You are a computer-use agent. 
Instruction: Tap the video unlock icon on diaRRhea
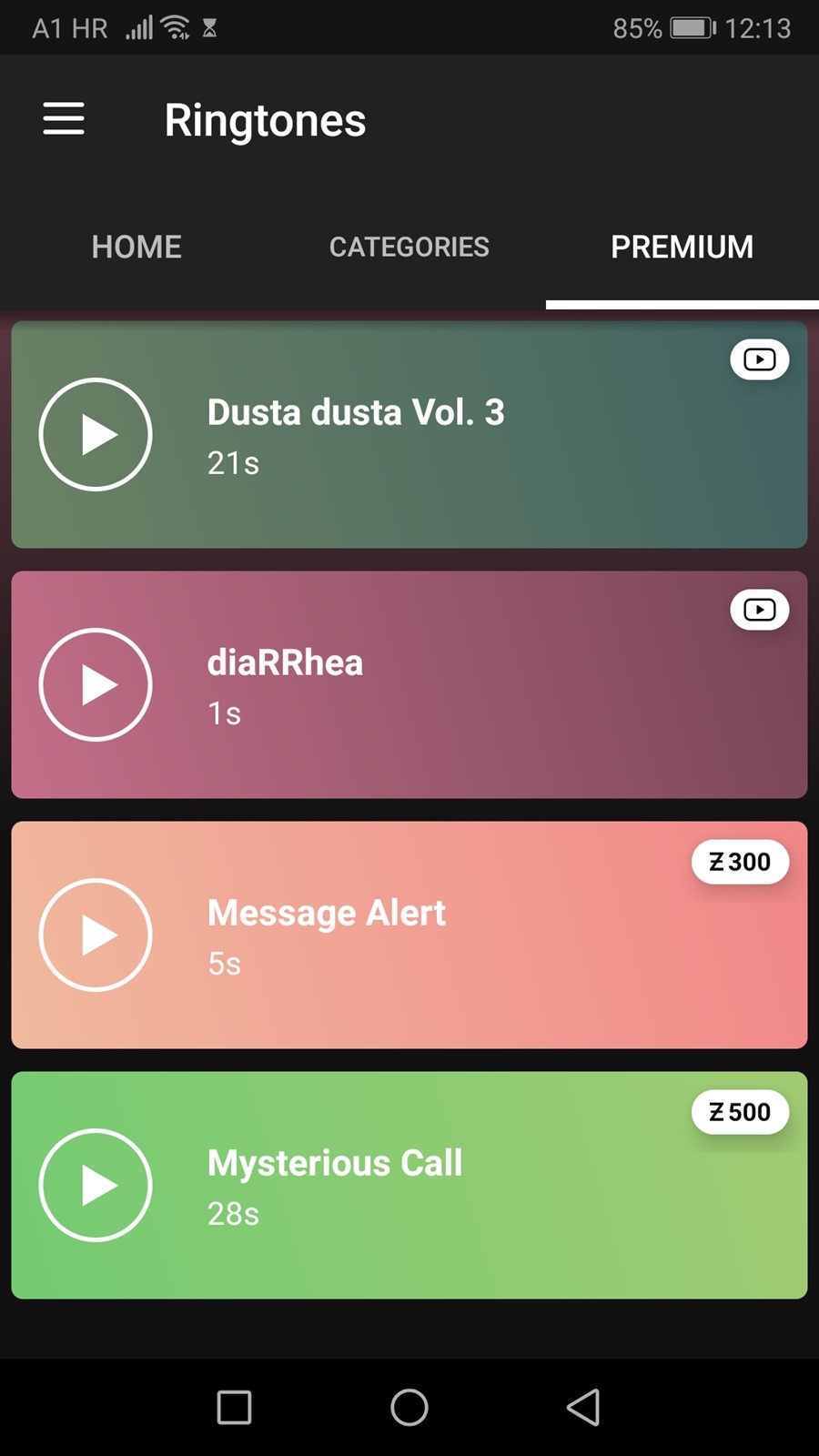coord(760,610)
